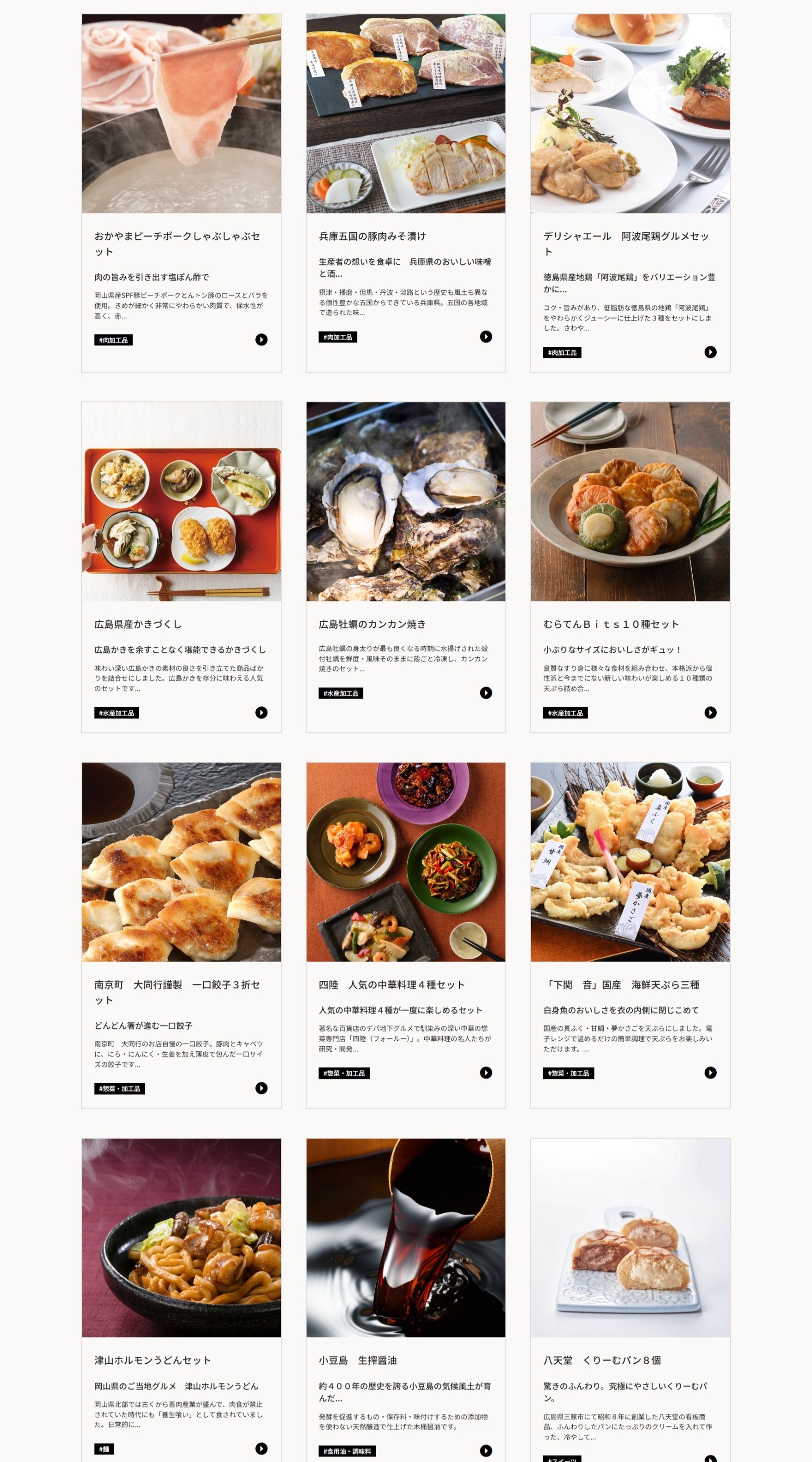This screenshot has width=812, height=1462.
Task: Open 八天堂 くりーむパン8個 product card
Action: coord(630,1237)
